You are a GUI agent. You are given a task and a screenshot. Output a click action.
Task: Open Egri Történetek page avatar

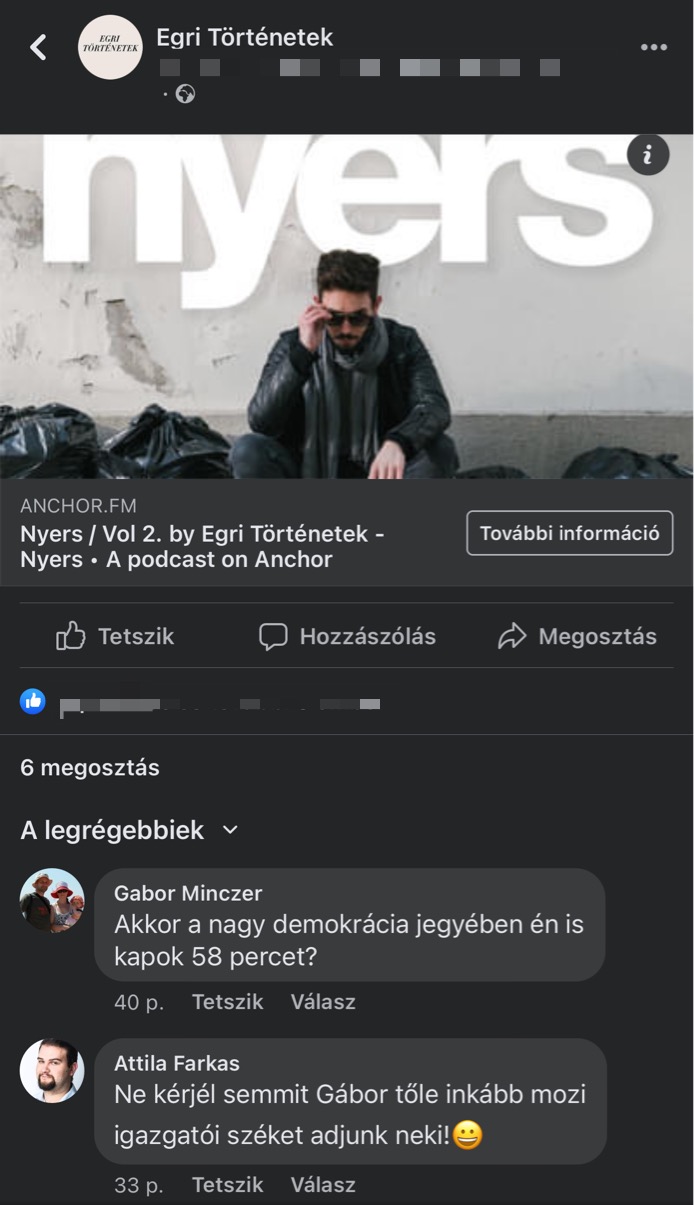click(x=110, y=47)
